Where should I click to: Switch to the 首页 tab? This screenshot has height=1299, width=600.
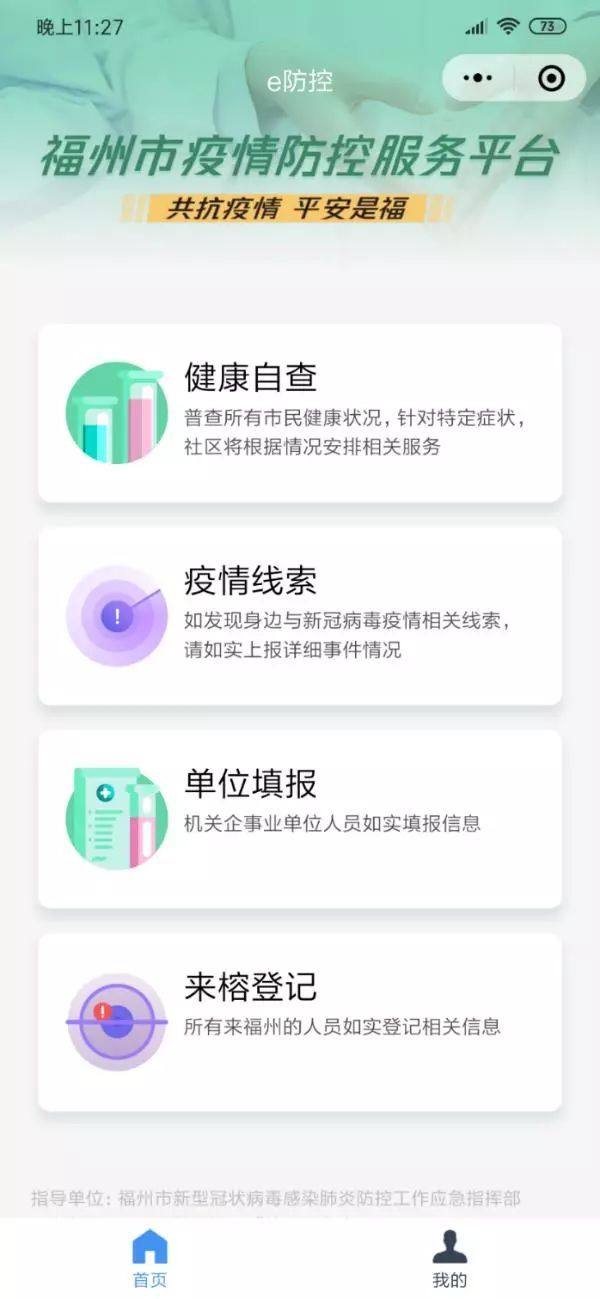click(x=150, y=1259)
